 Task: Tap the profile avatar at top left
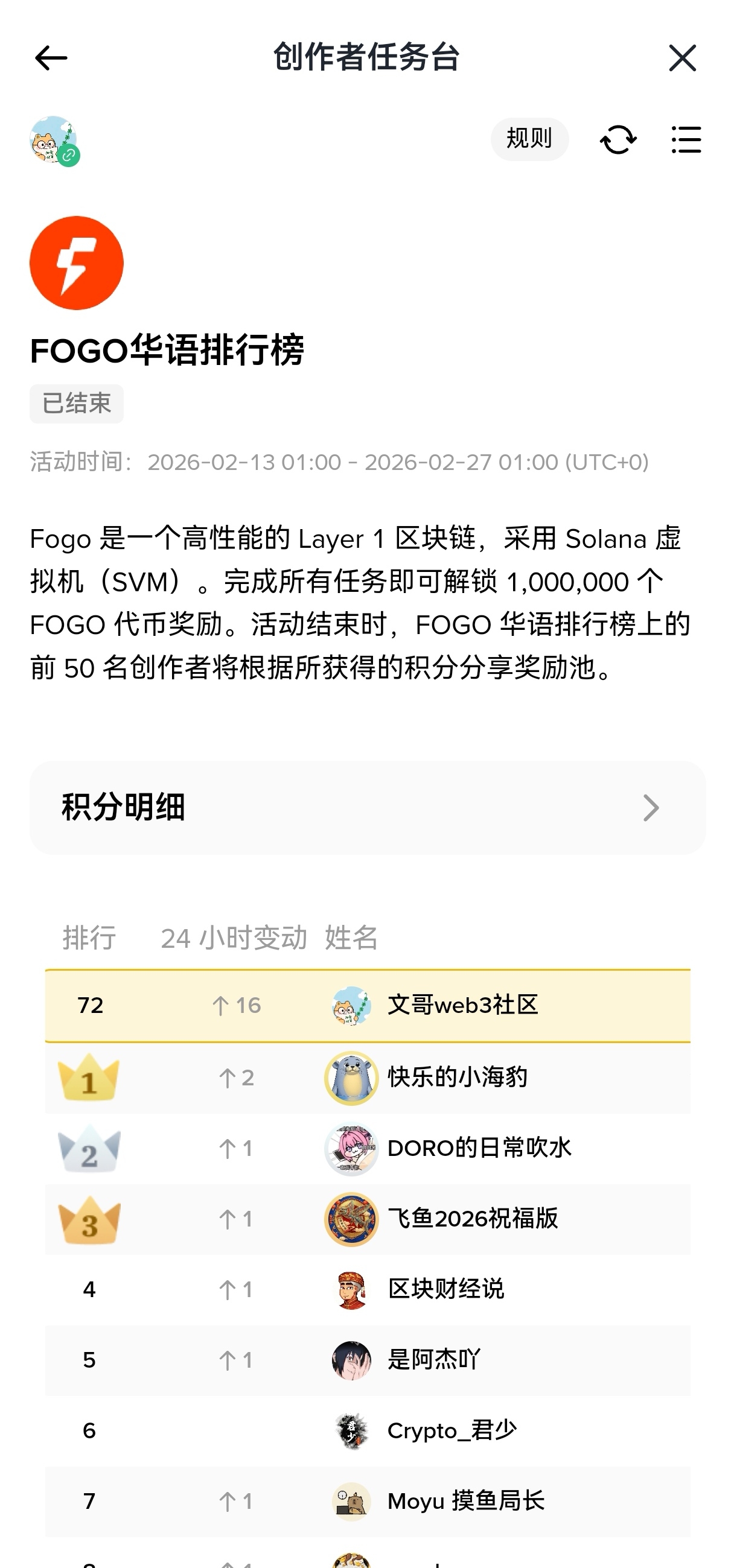[54, 140]
